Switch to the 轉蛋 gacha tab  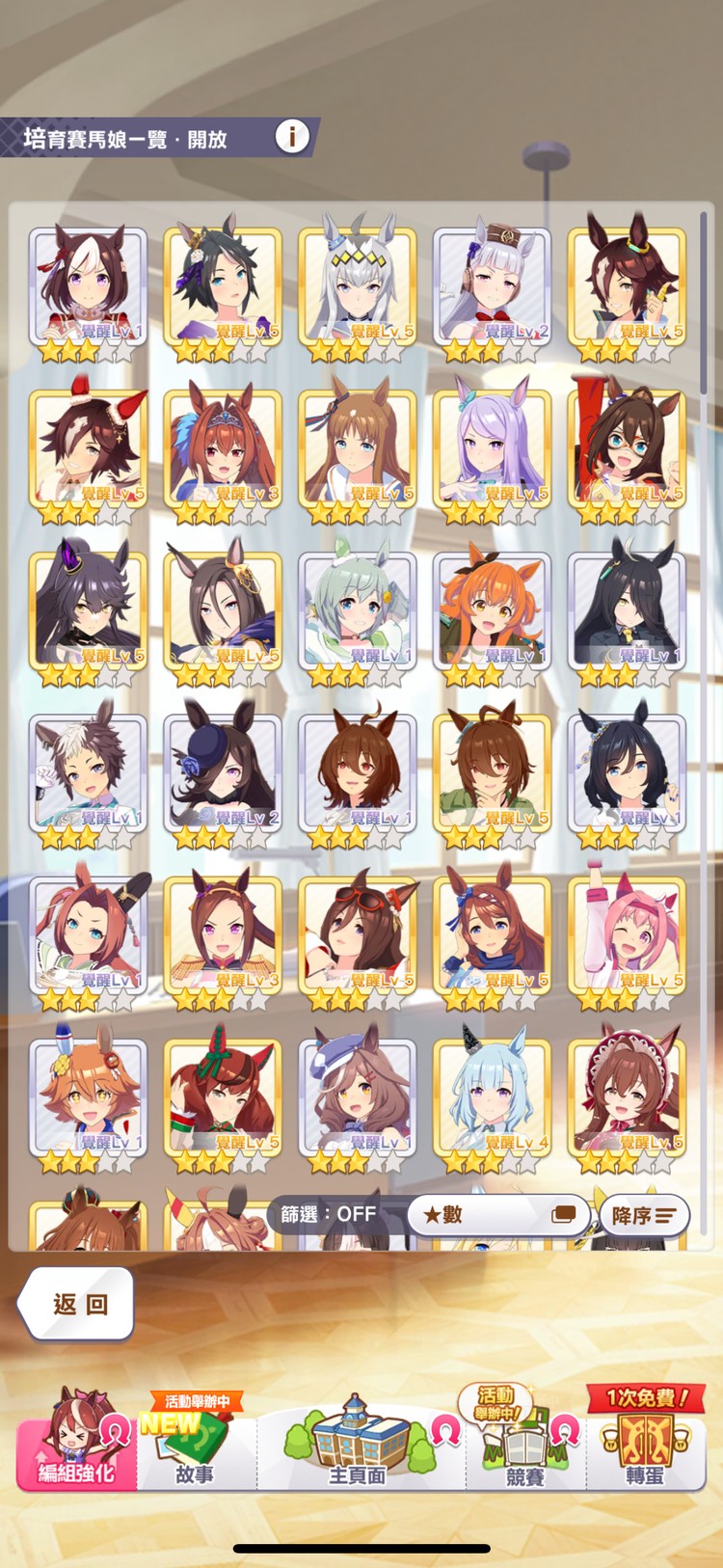pyautogui.click(x=644, y=1446)
